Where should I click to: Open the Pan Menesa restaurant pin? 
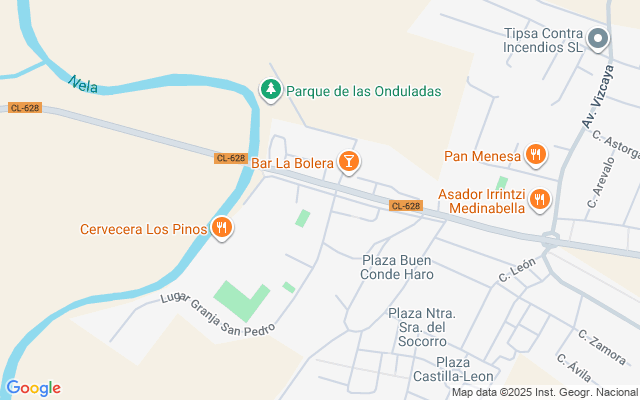pyautogui.click(x=537, y=156)
